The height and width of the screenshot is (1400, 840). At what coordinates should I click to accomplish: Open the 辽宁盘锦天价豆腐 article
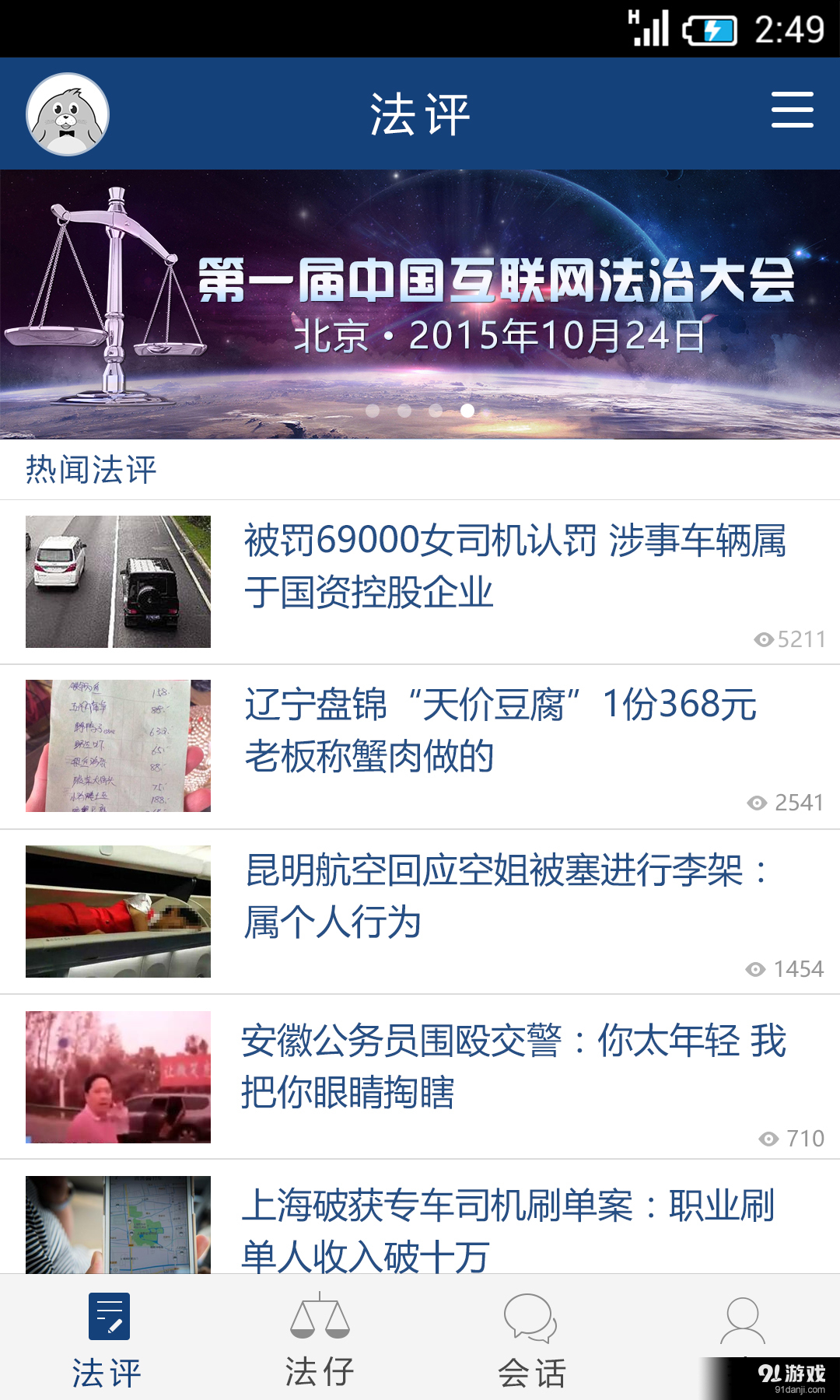504,731
